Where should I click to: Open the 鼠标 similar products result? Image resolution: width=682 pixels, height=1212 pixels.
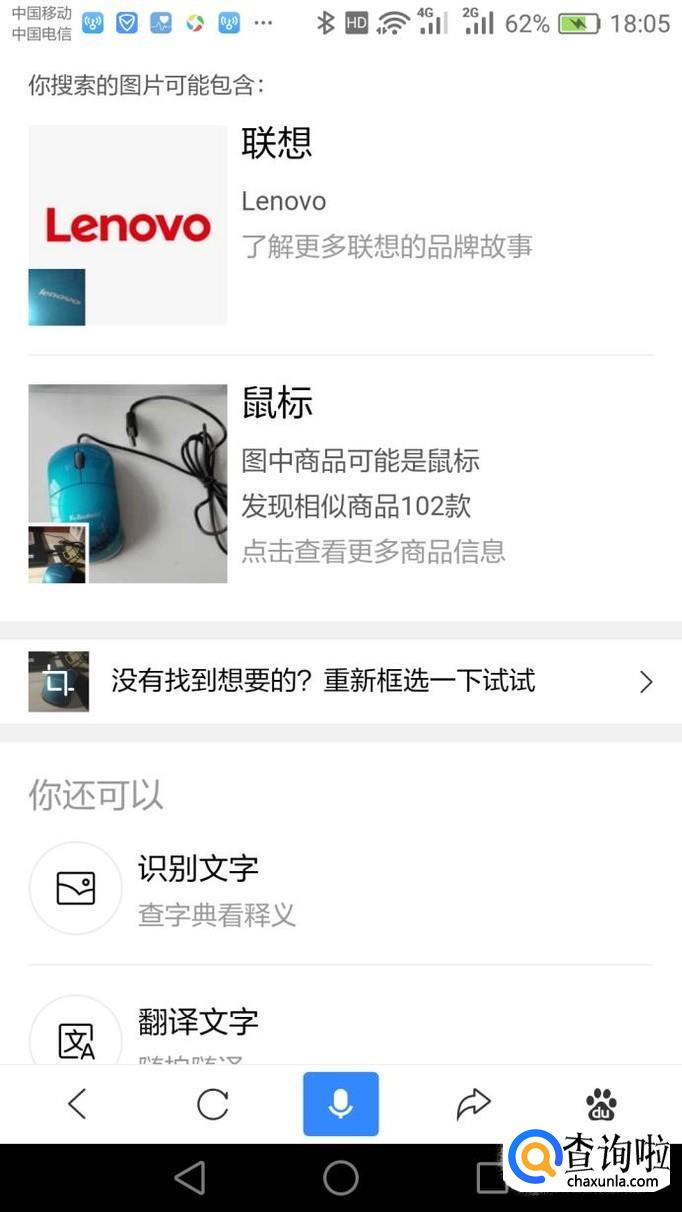pyautogui.click(x=340, y=483)
